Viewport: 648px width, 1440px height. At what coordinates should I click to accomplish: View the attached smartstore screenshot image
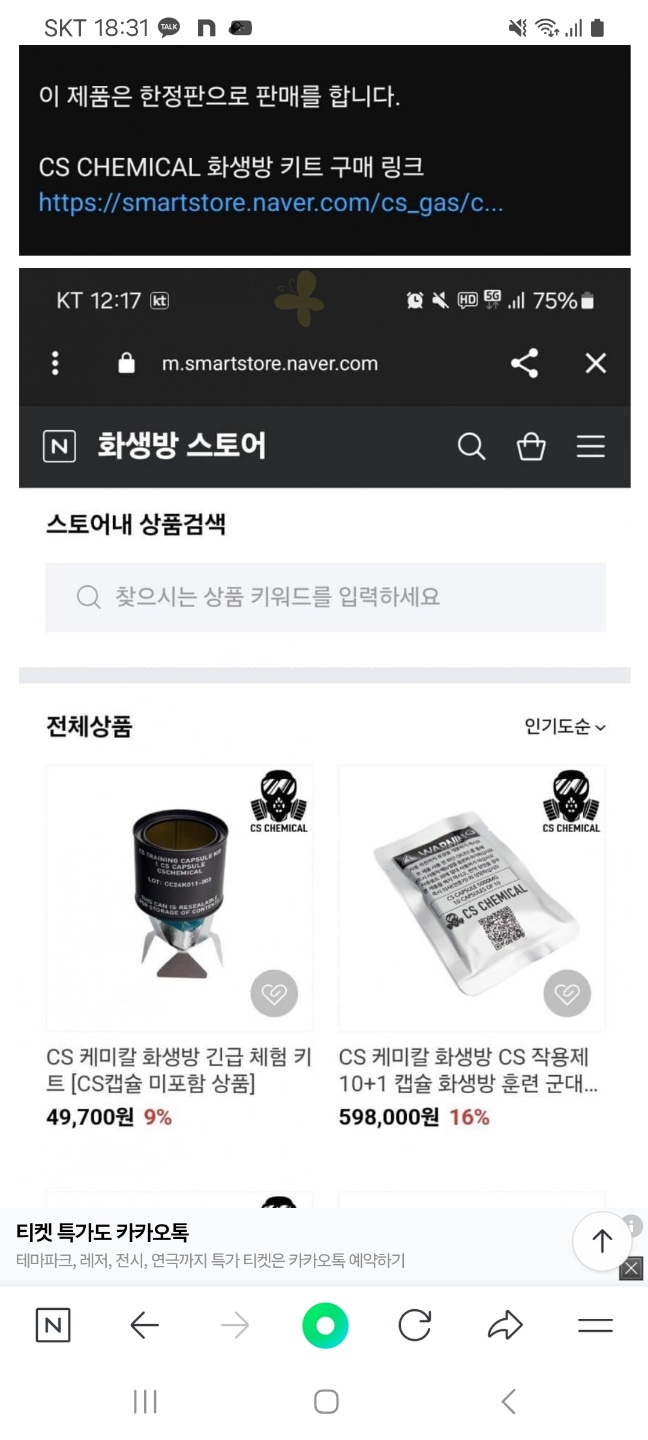[324, 700]
